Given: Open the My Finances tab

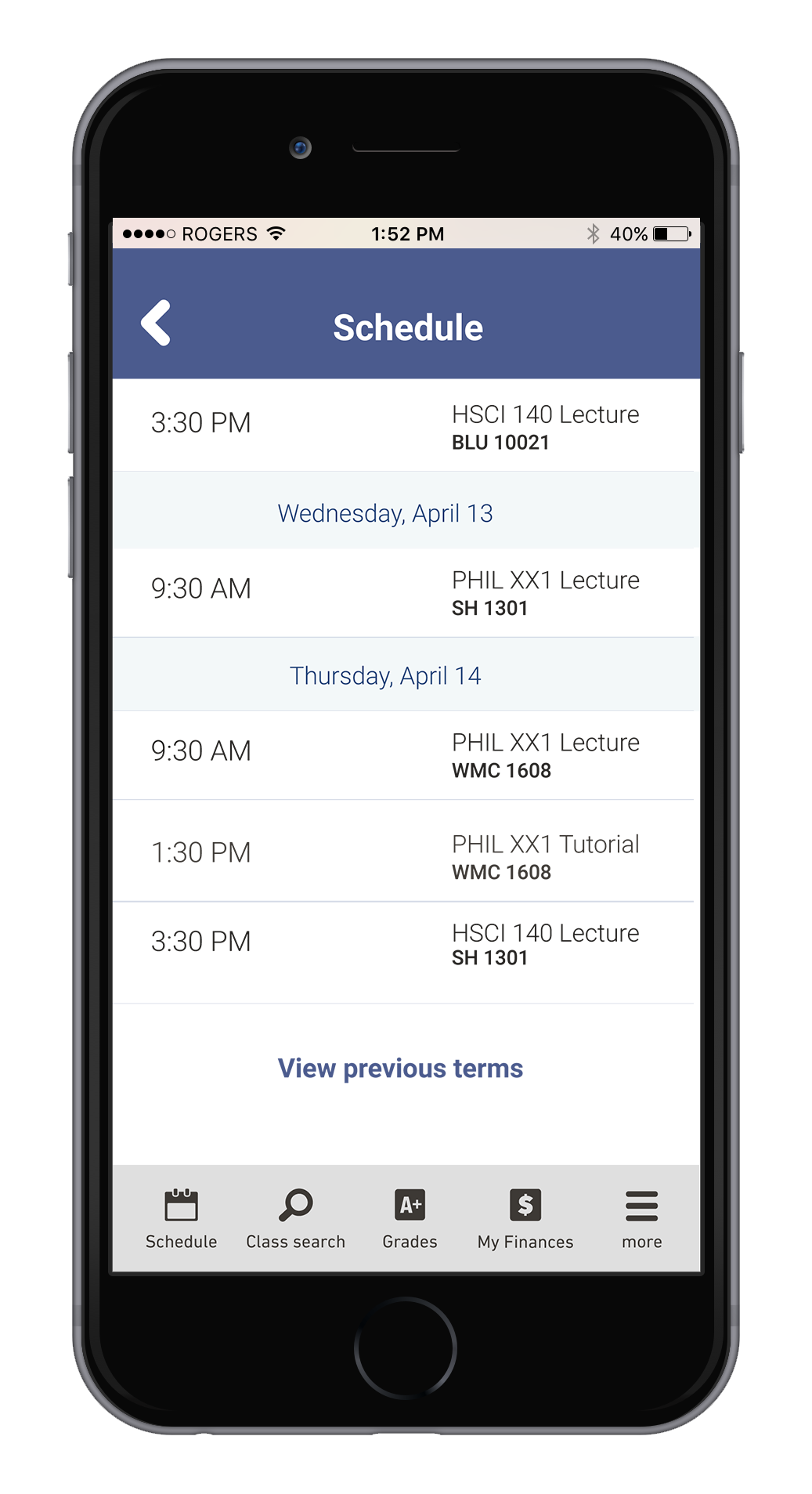Looking at the screenshot, I should (x=525, y=1218).
